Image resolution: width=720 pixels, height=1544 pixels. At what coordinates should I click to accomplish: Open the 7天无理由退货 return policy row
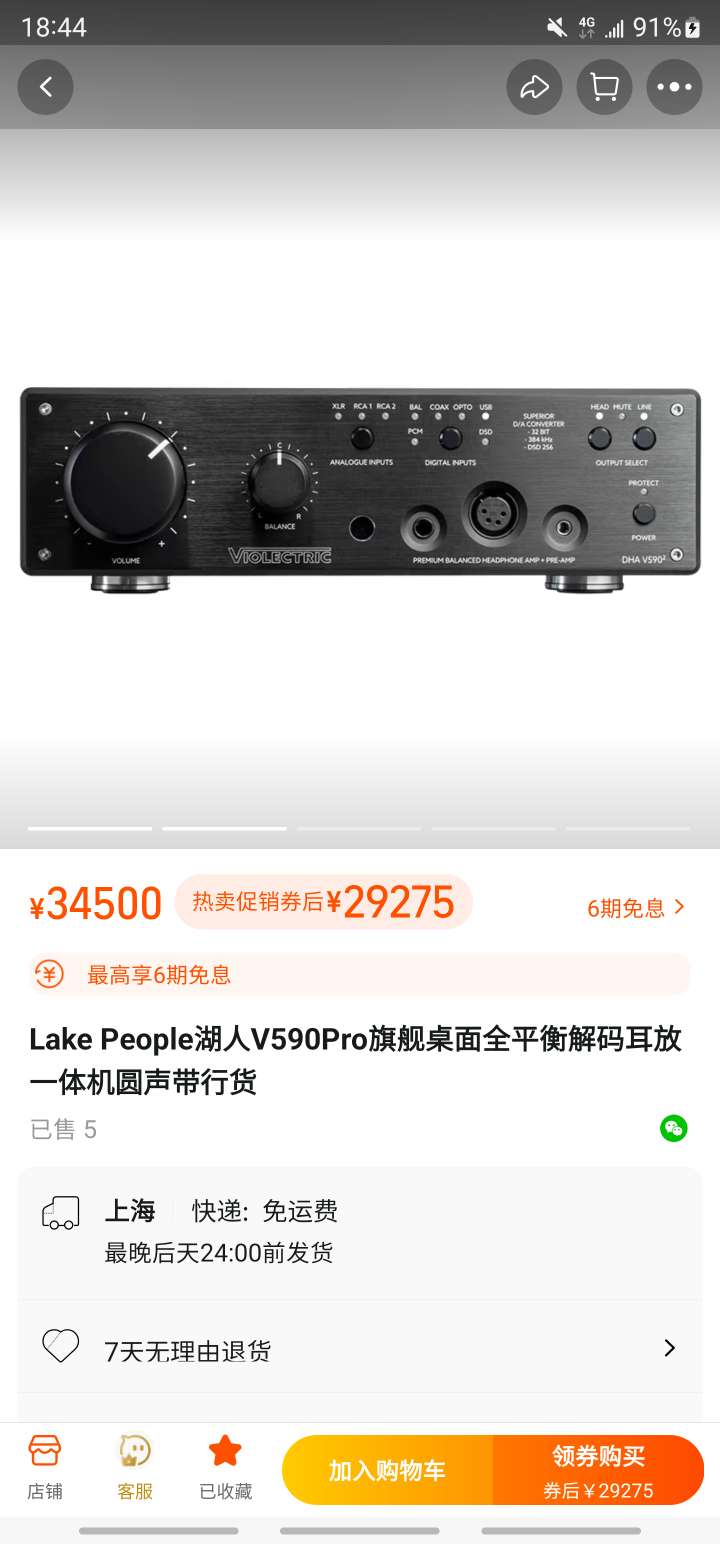(x=360, y=1349)
